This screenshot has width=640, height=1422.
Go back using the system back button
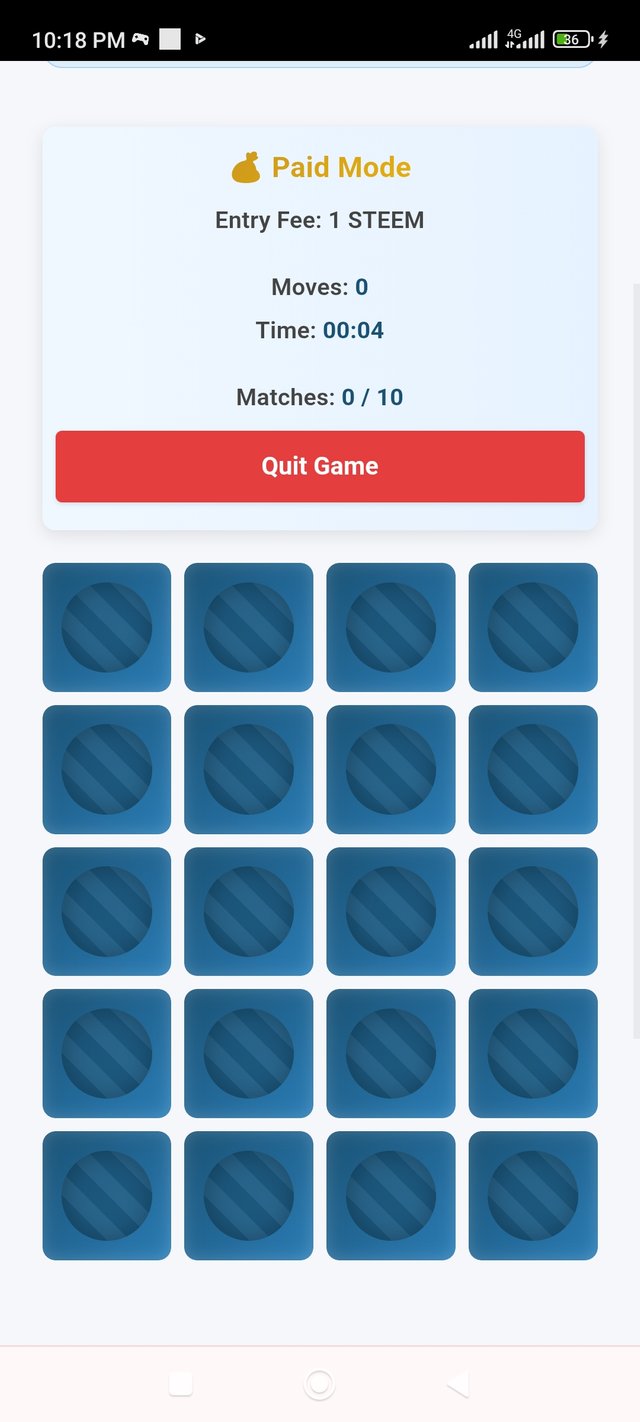point(457,1384)
